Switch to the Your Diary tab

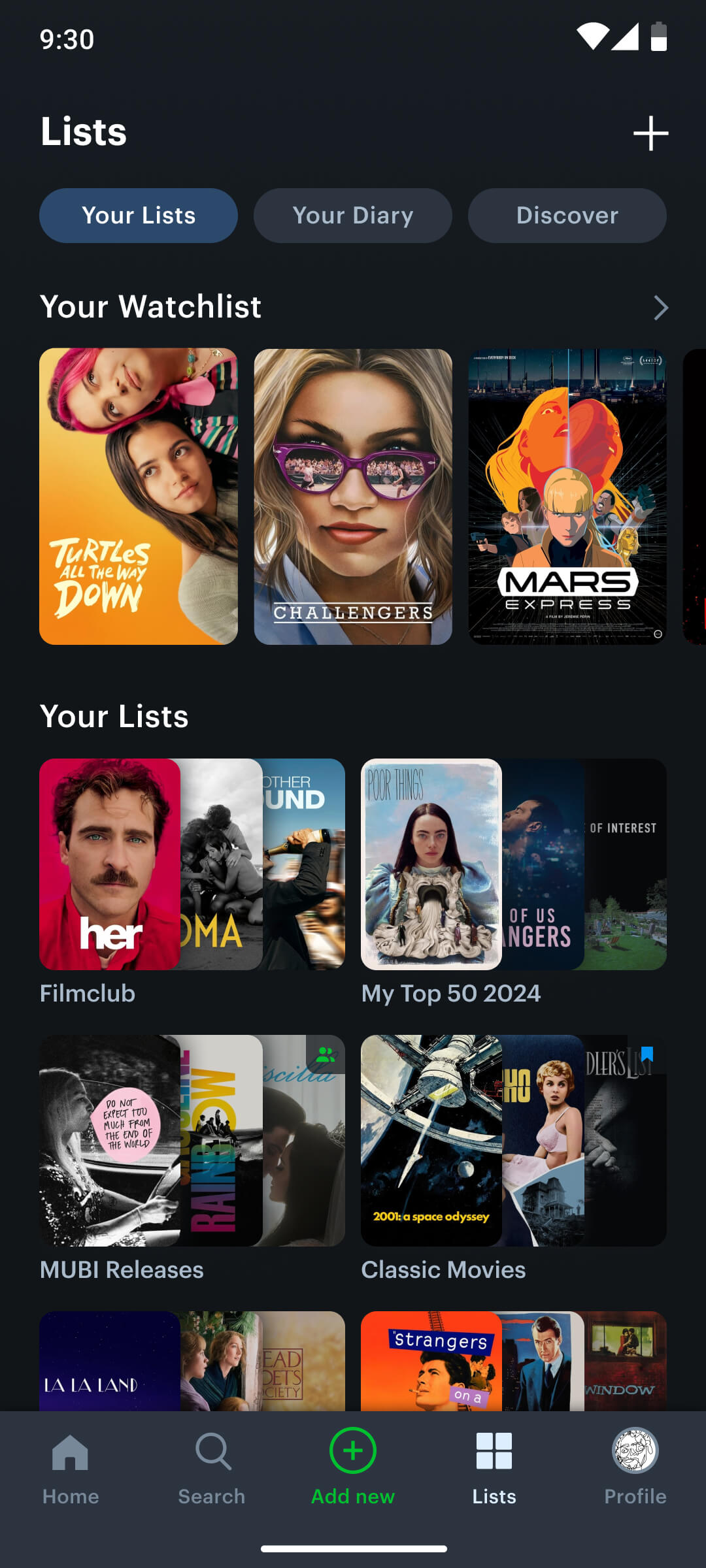click(x=353, y=216)
